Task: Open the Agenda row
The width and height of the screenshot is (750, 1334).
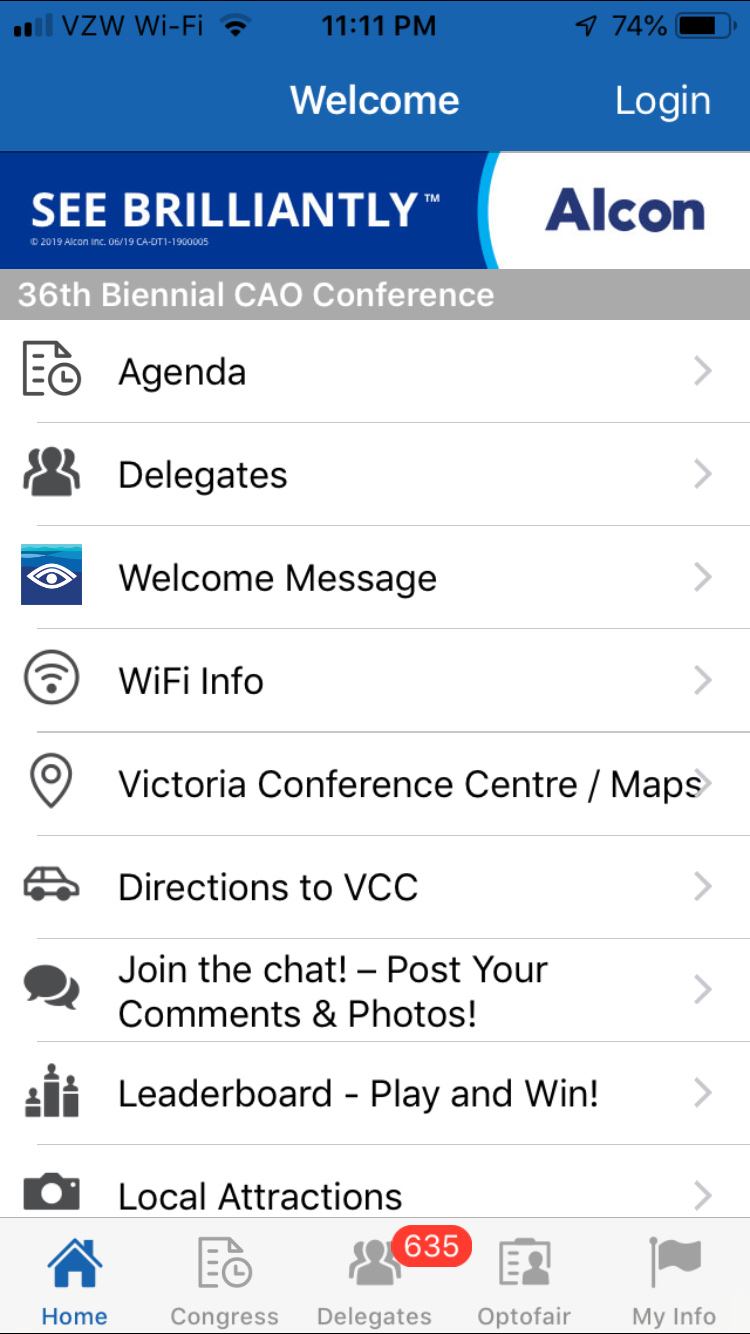Action: (x=375, y=372)
